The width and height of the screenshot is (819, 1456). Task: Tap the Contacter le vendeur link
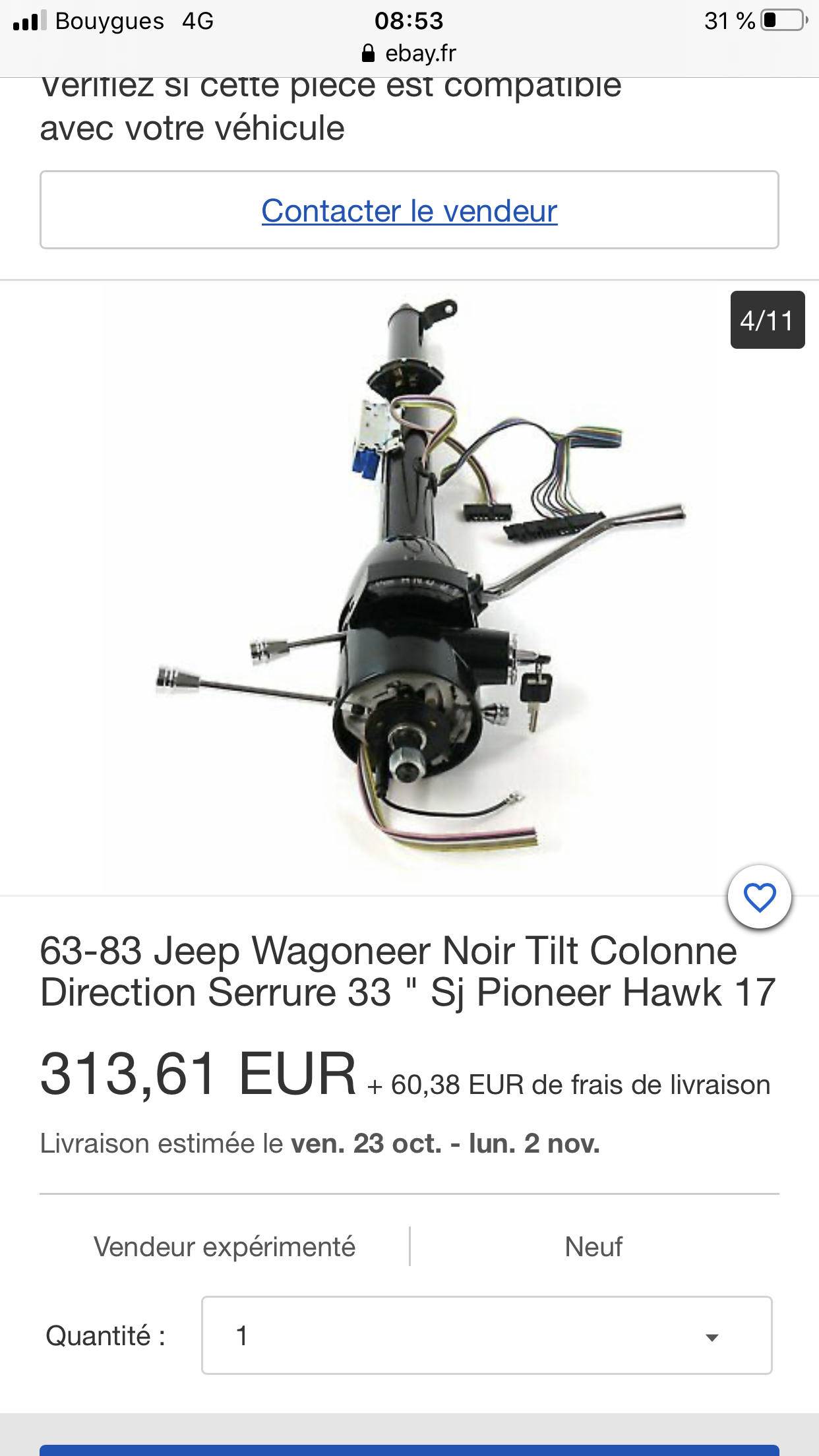tap(409, 210)
